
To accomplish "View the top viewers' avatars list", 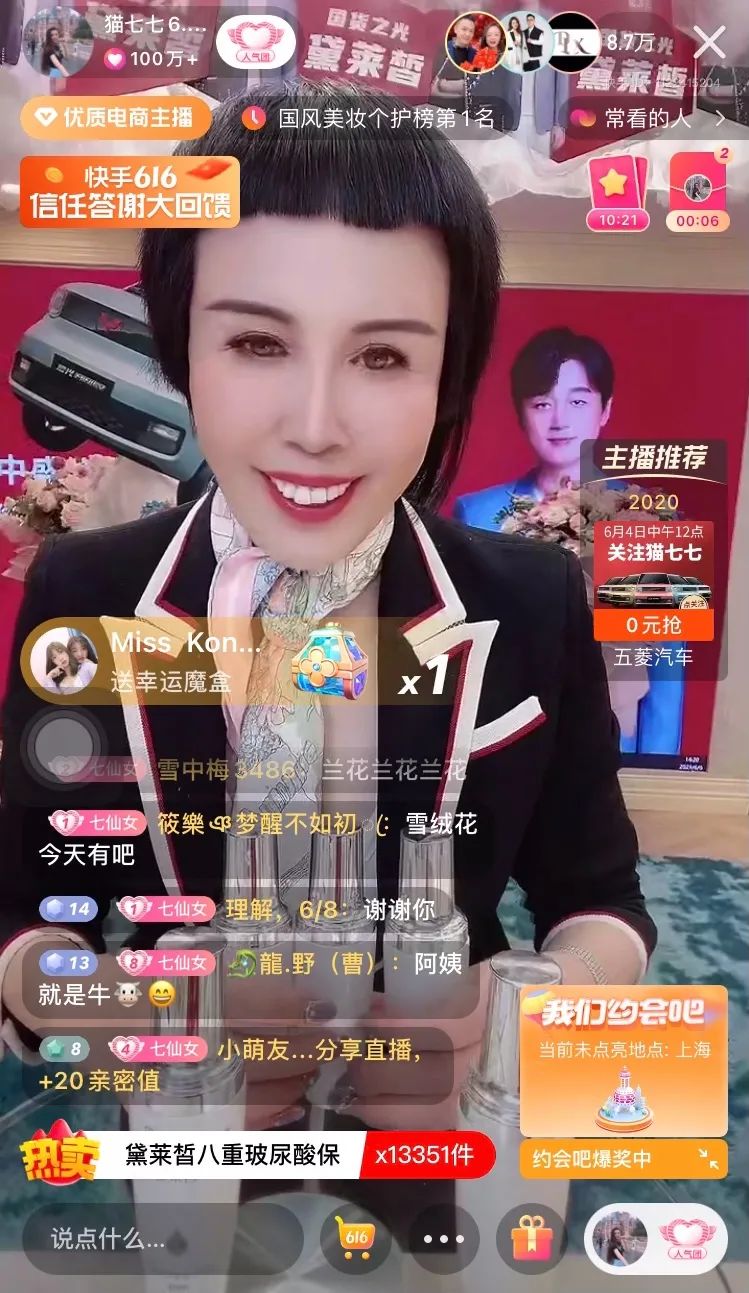I will (520, 42).
